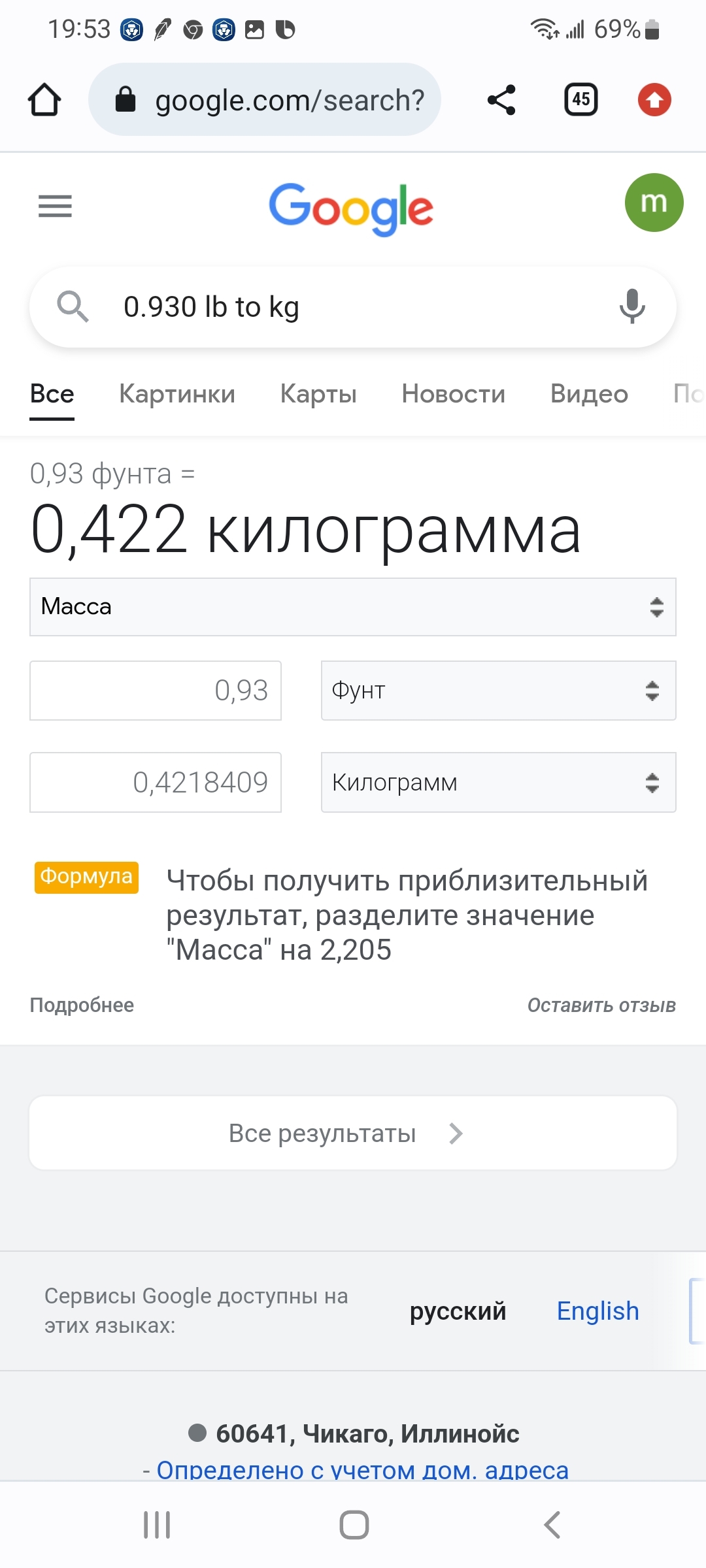Switch to the Новости tab
This screenshot has height=1568, width=706.
point(453,394)
